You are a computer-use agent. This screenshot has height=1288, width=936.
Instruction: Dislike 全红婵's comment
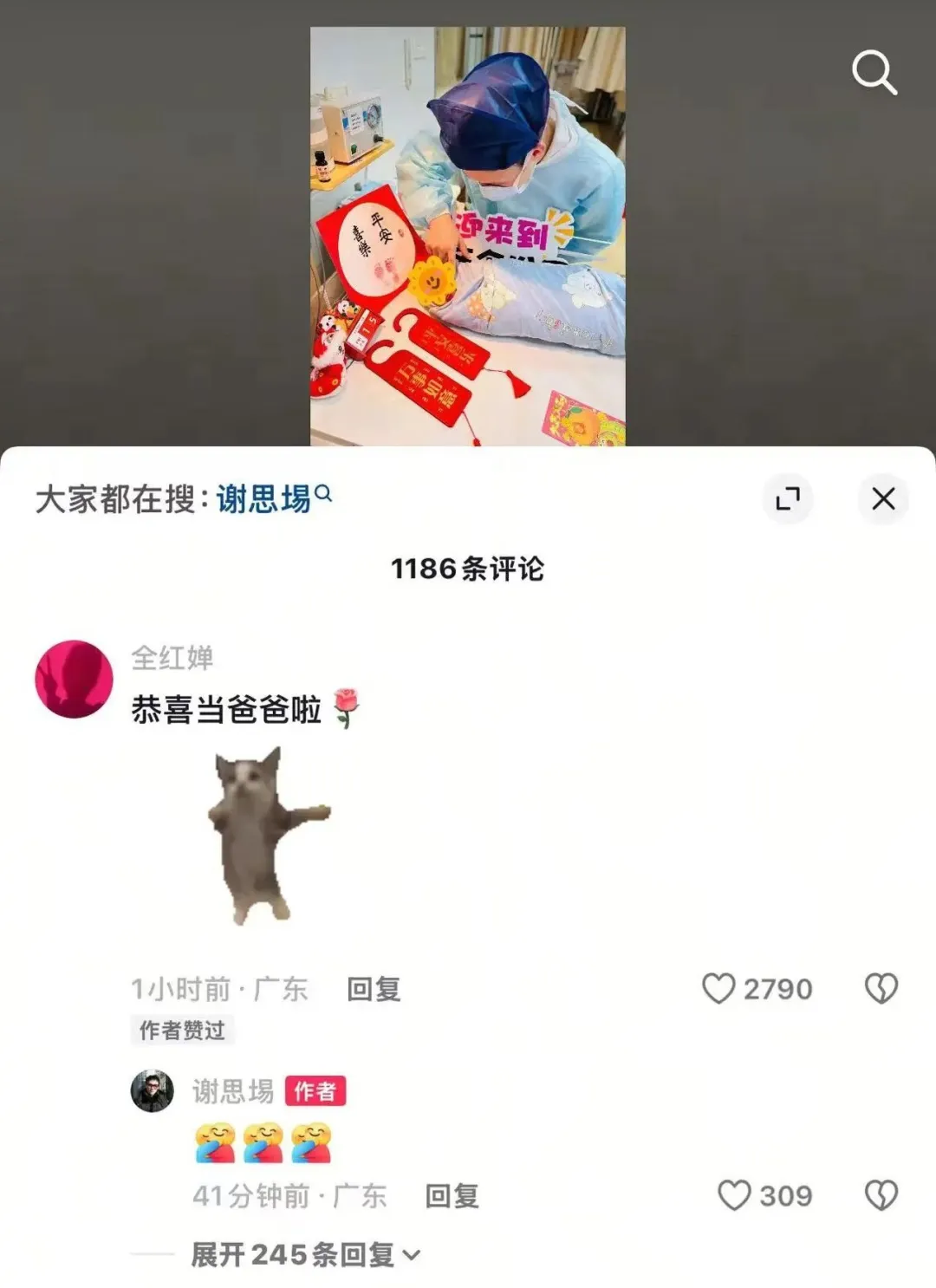(x=881, y=988)
